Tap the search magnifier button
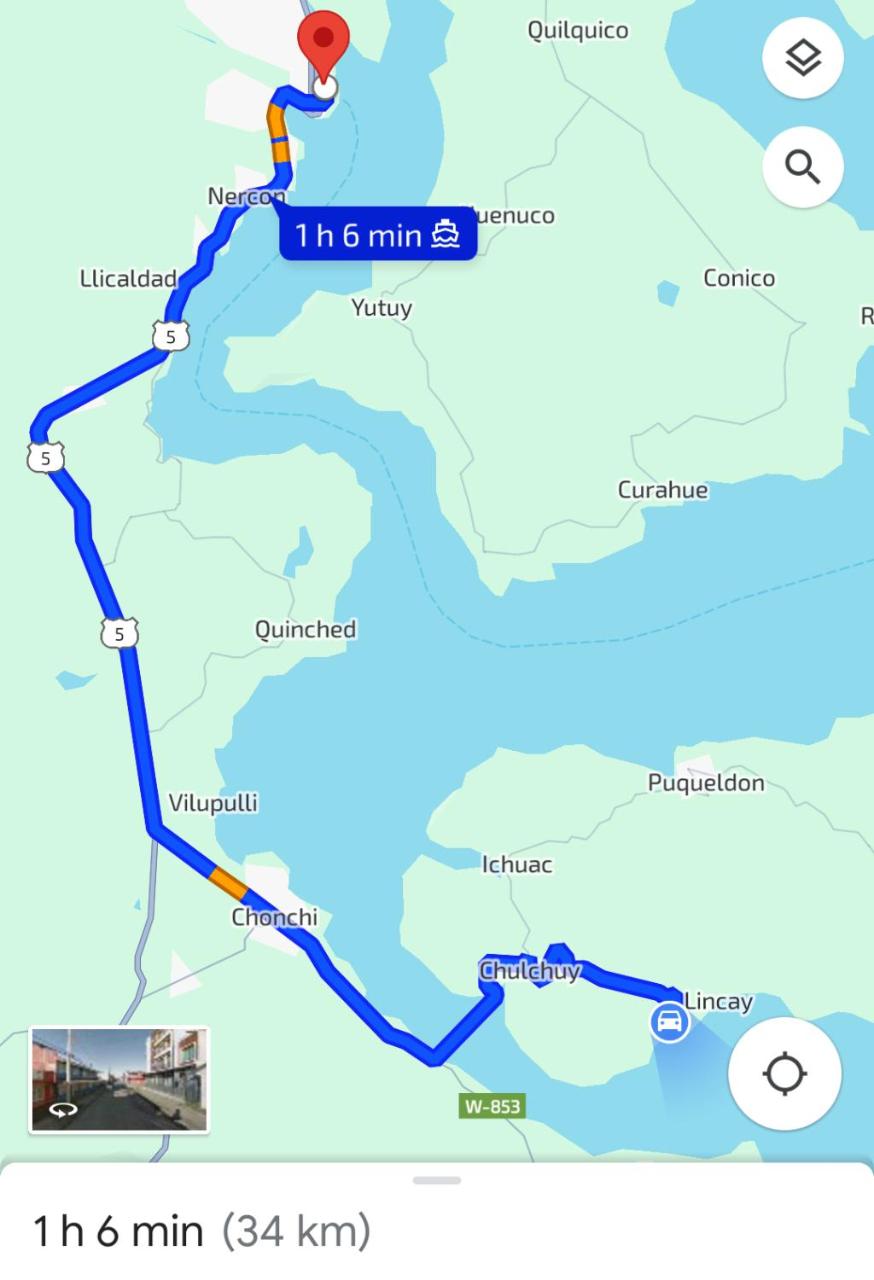The width and height of the screenshot is (874, 1280). click(802, 167)
